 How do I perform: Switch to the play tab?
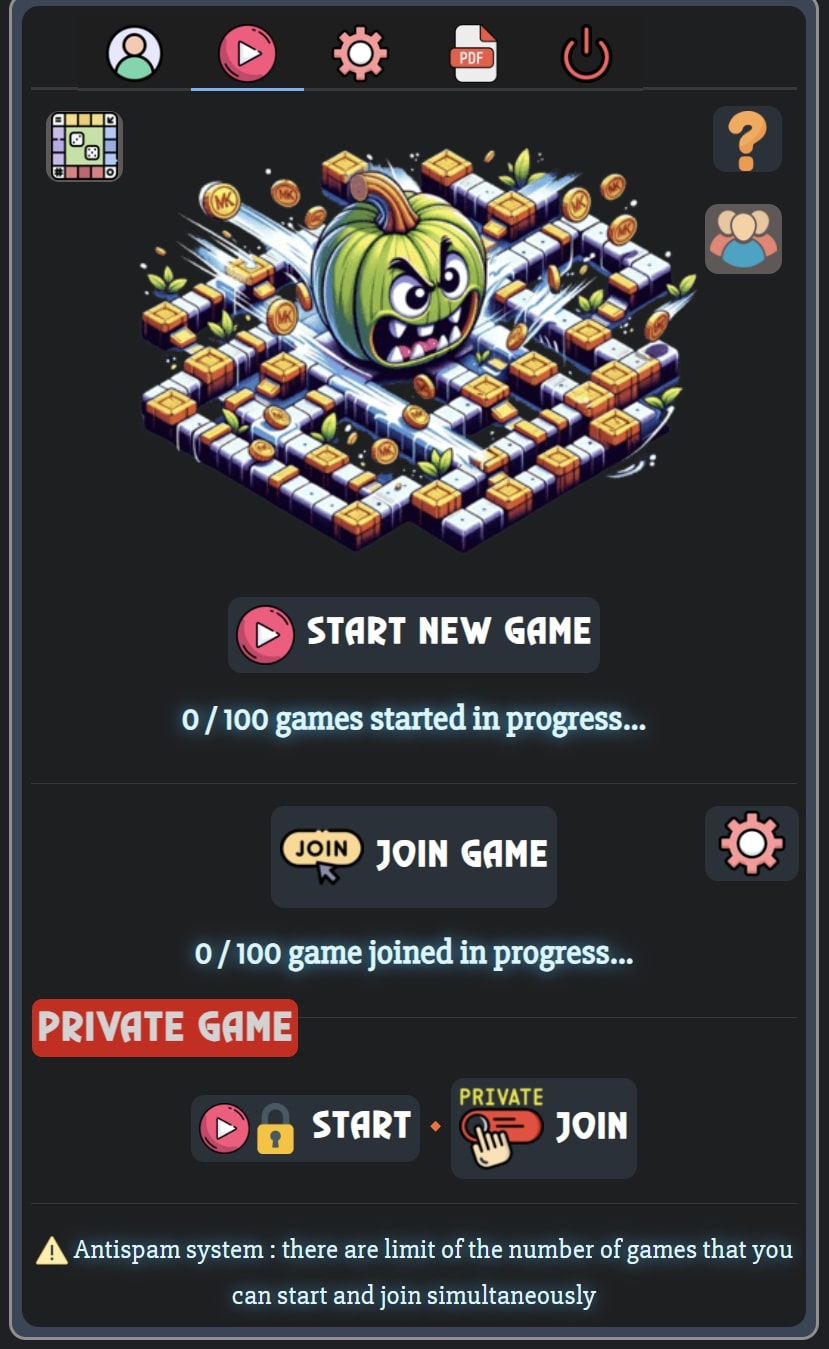coord(247,53)
